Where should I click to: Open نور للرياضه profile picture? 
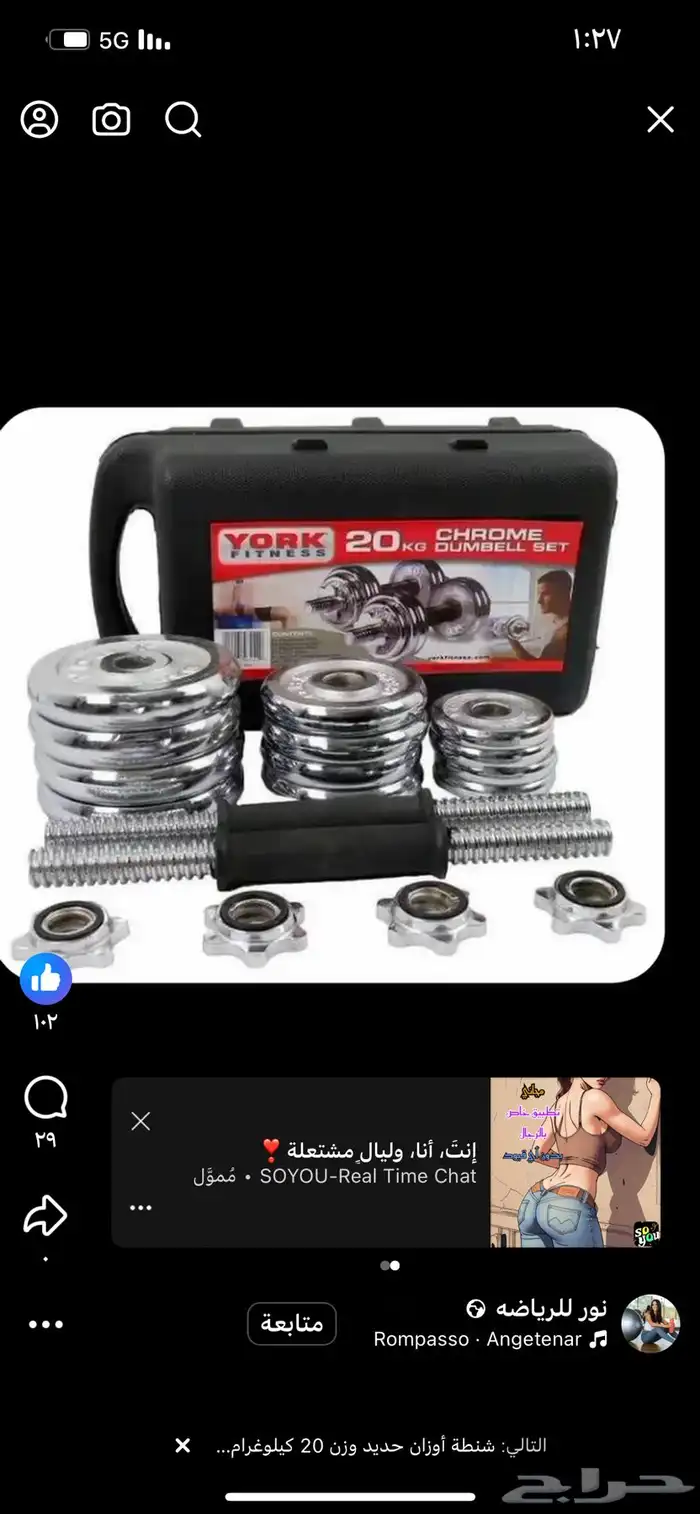pos(651,1323)
